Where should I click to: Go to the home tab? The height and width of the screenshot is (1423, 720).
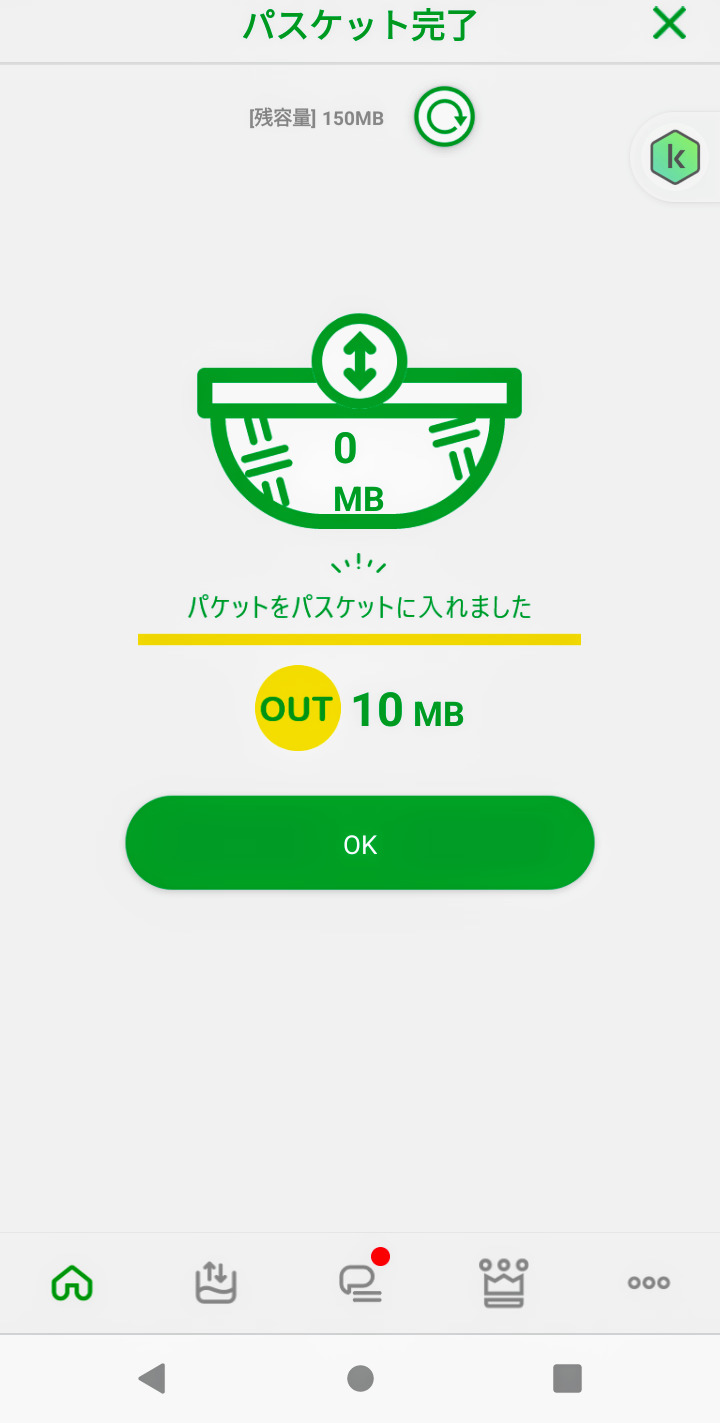72,1282
